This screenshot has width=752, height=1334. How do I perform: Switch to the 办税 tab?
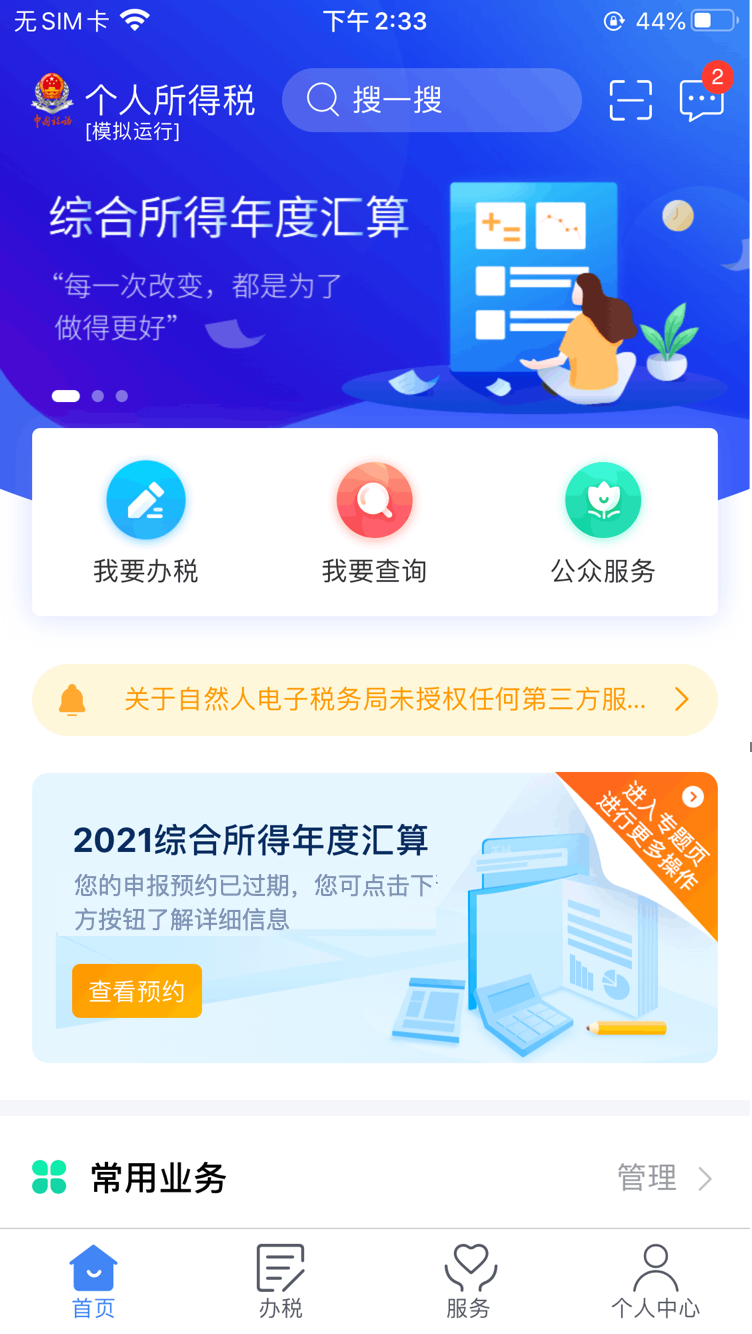click(281, 1281)
